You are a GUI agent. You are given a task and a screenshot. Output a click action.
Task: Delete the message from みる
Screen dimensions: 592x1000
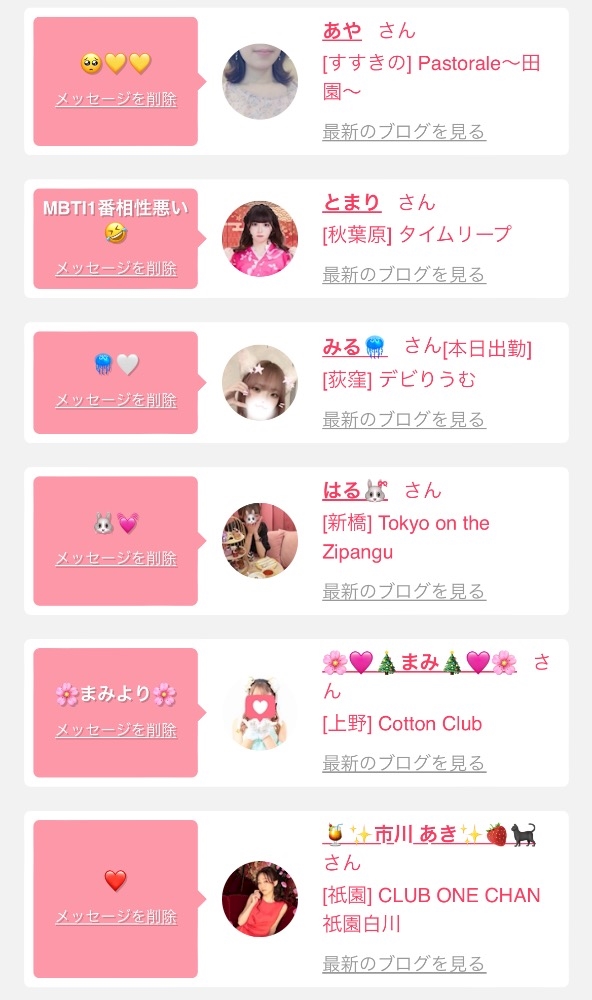pyautogui.click(x=116, y=400)
